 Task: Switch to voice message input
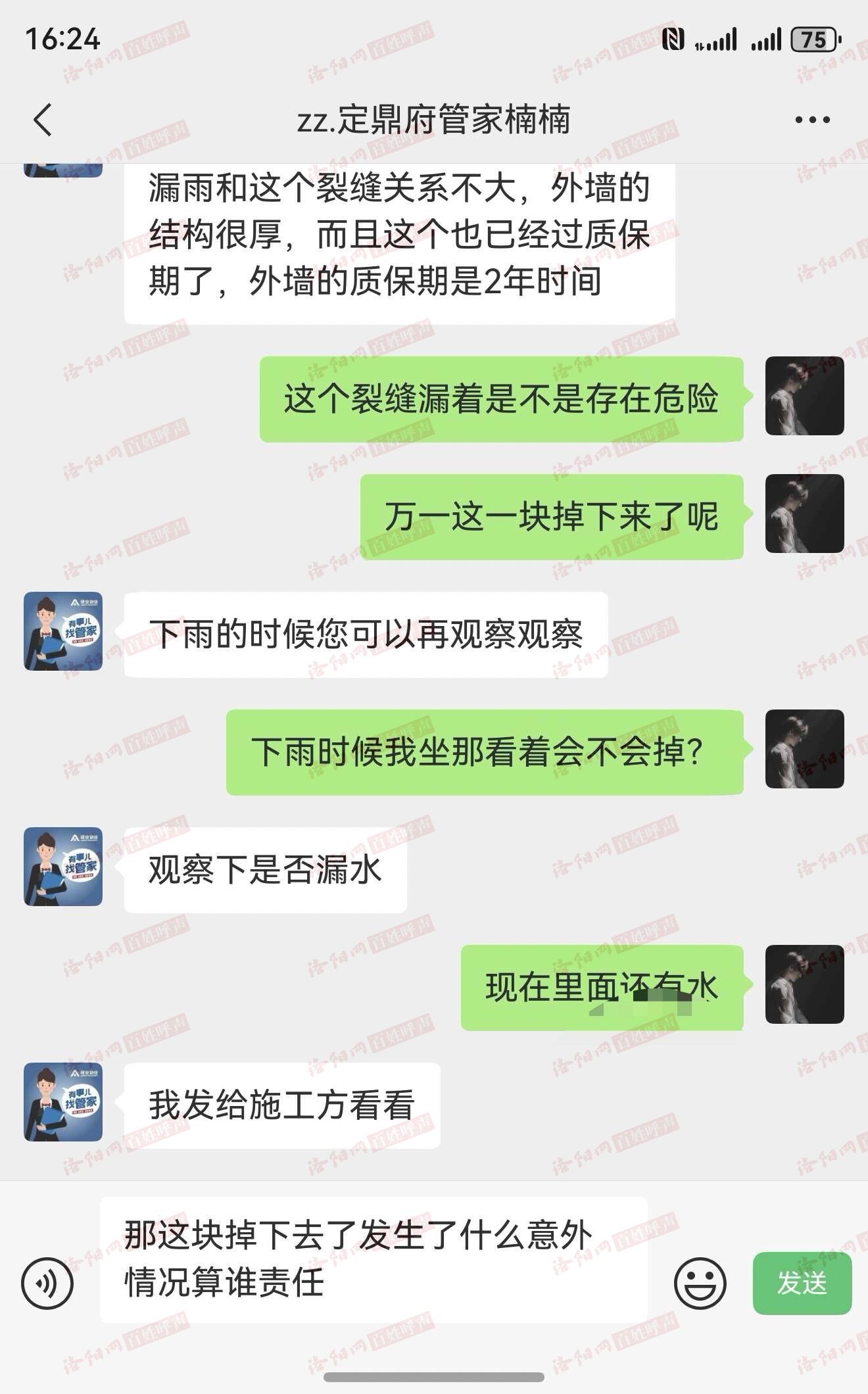point(47,1283)
